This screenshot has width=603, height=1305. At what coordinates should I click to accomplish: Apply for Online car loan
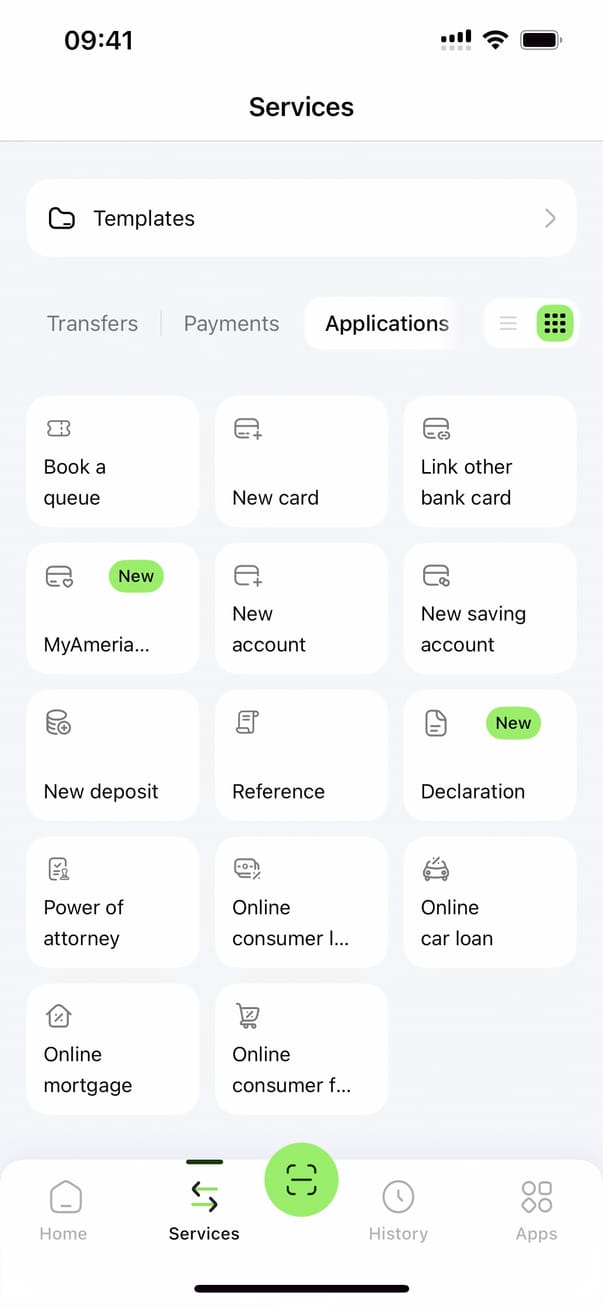489,902
